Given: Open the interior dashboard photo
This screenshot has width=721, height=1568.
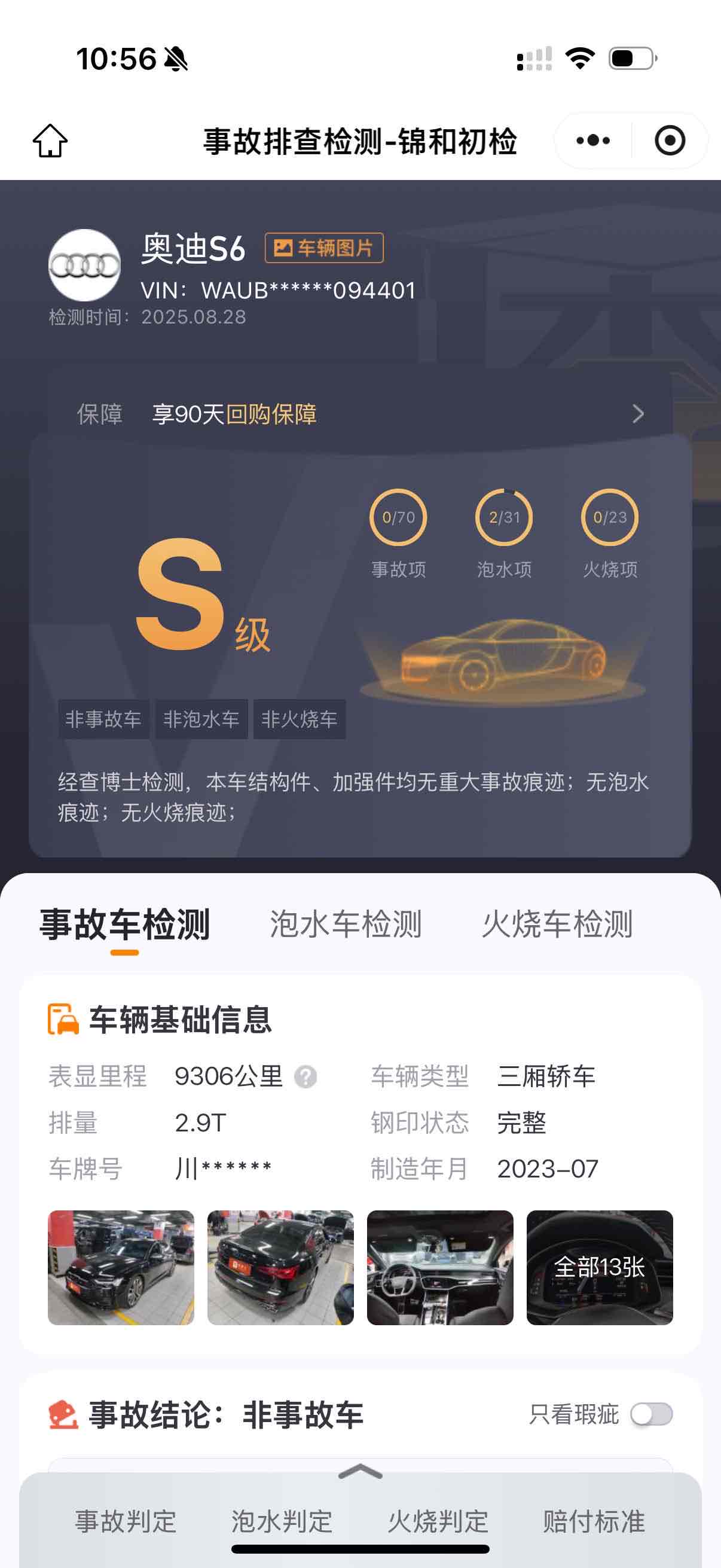Looking at the screenshot, I should point(440,1267).
